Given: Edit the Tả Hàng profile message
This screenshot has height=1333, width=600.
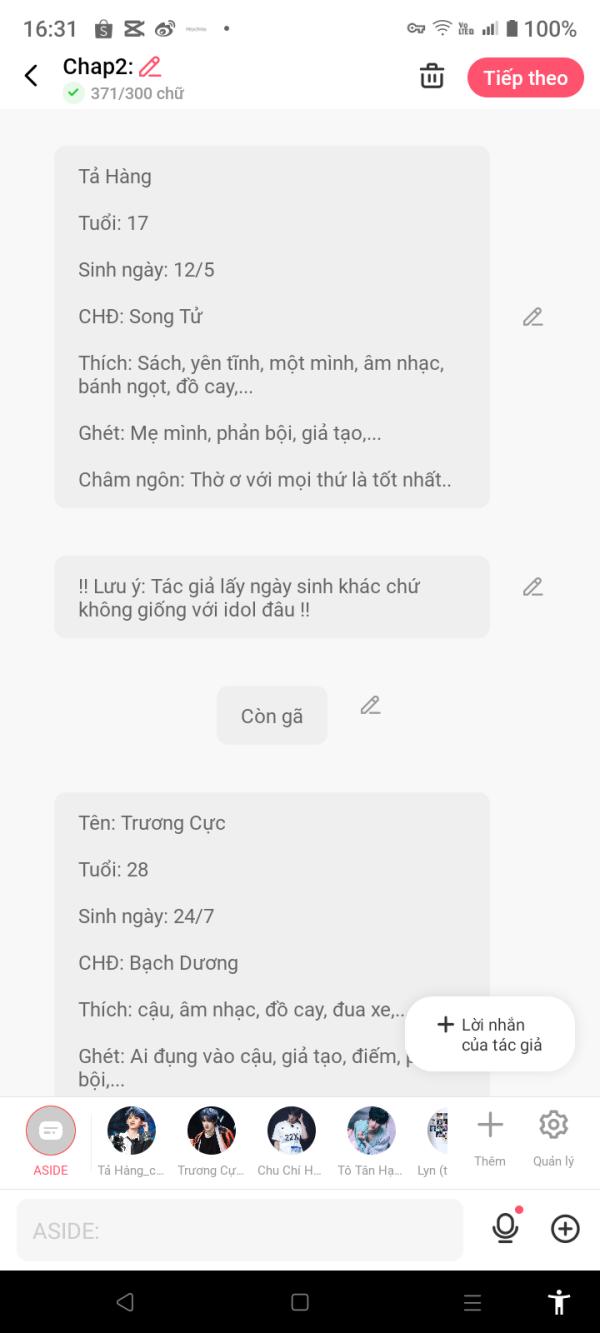Looking at the screenshot, I should click(x=533, y=318).
